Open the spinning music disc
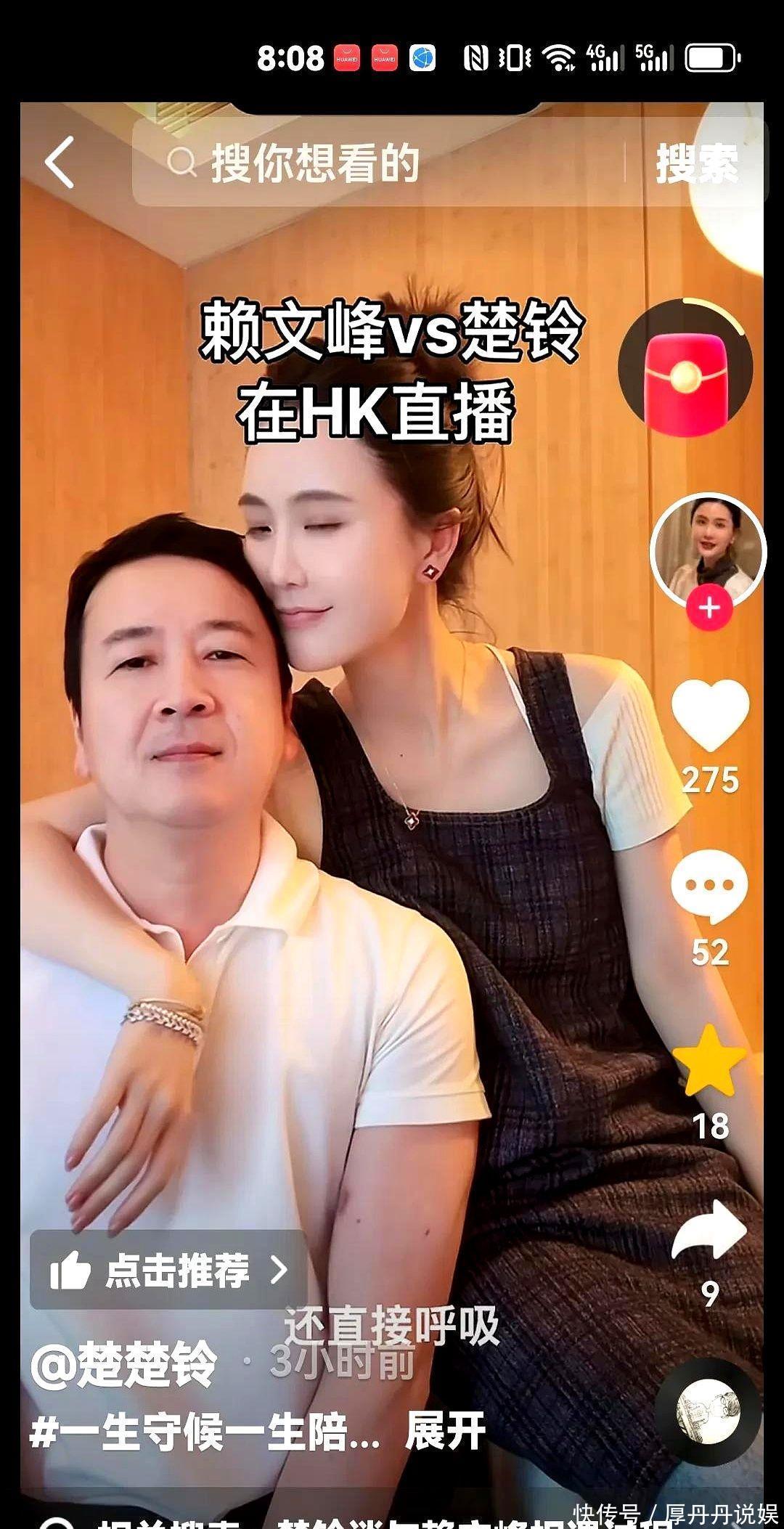The height and width of the screenshot is (1529, 784). point(708,1412)
